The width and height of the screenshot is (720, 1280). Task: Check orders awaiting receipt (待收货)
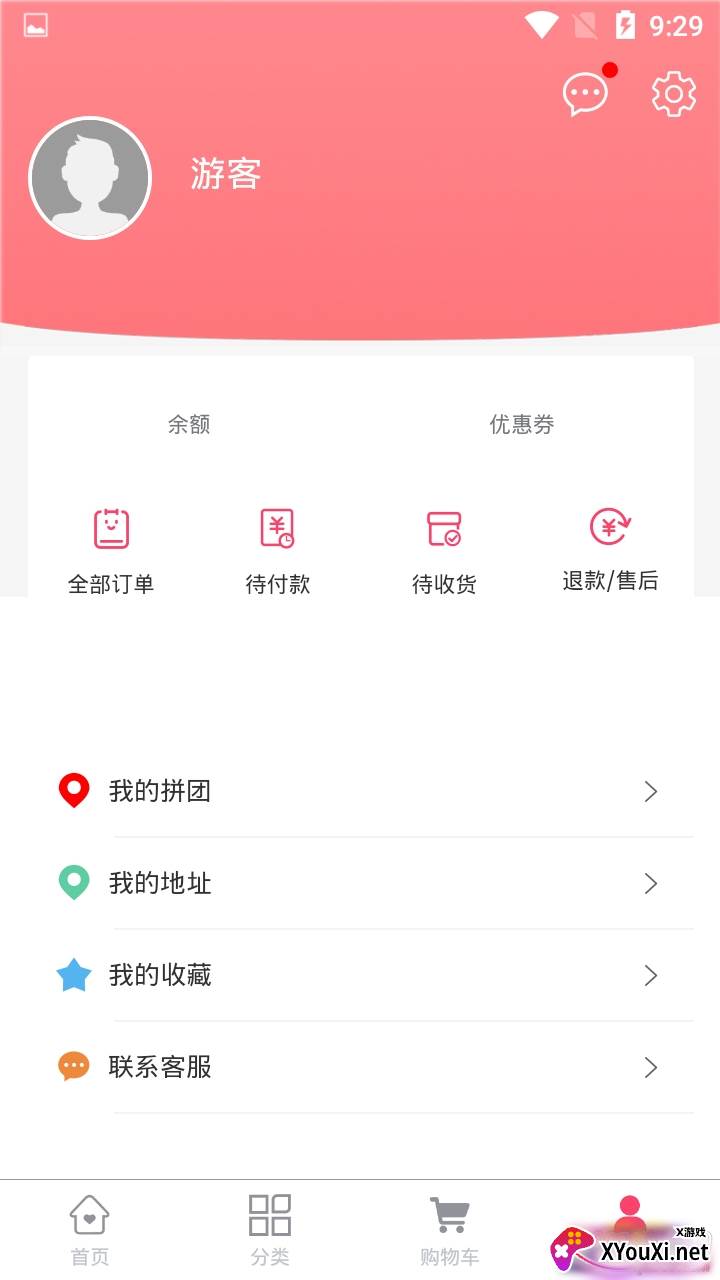(444, 549)
